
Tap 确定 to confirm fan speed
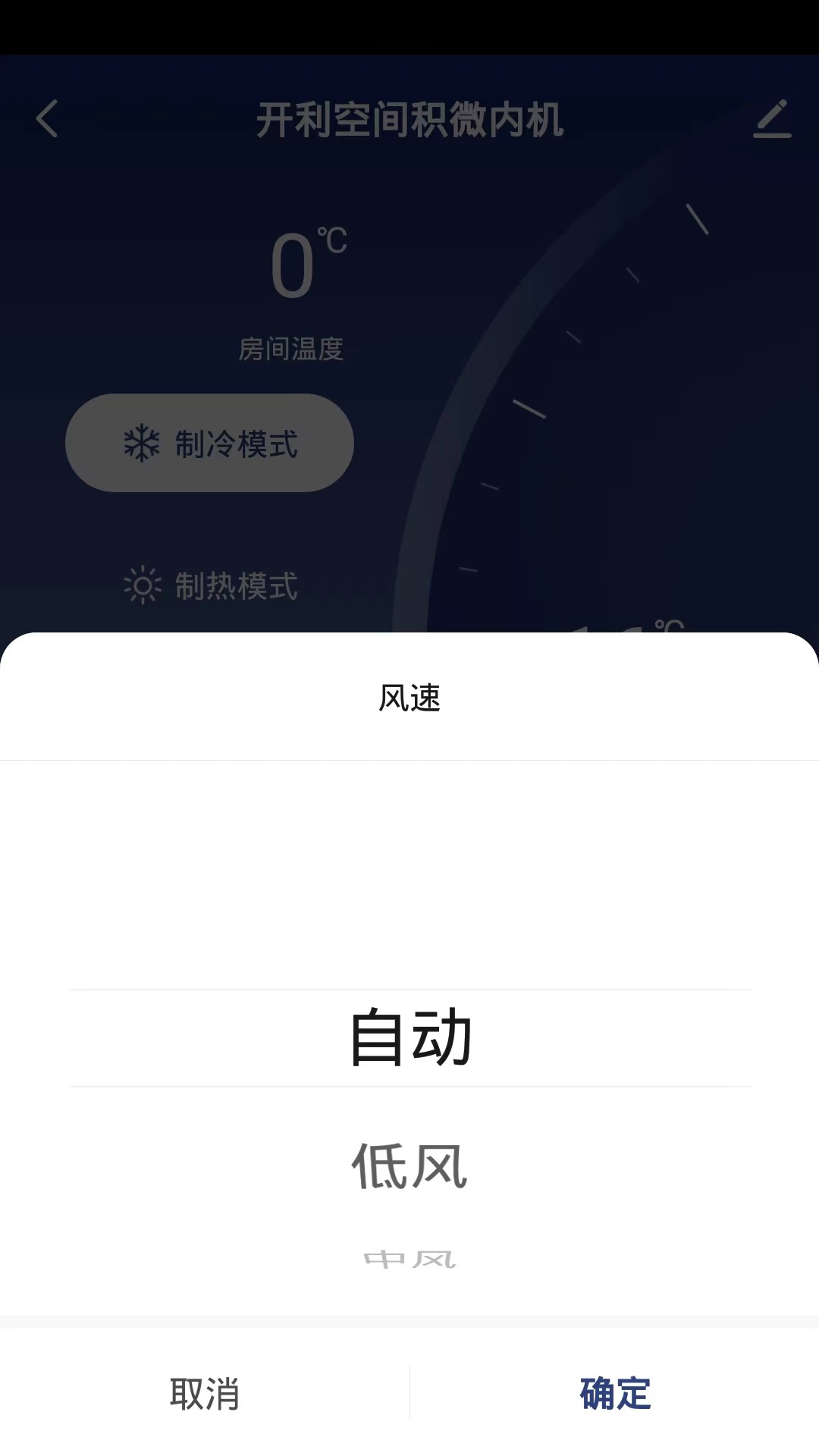pos(614,1392)
